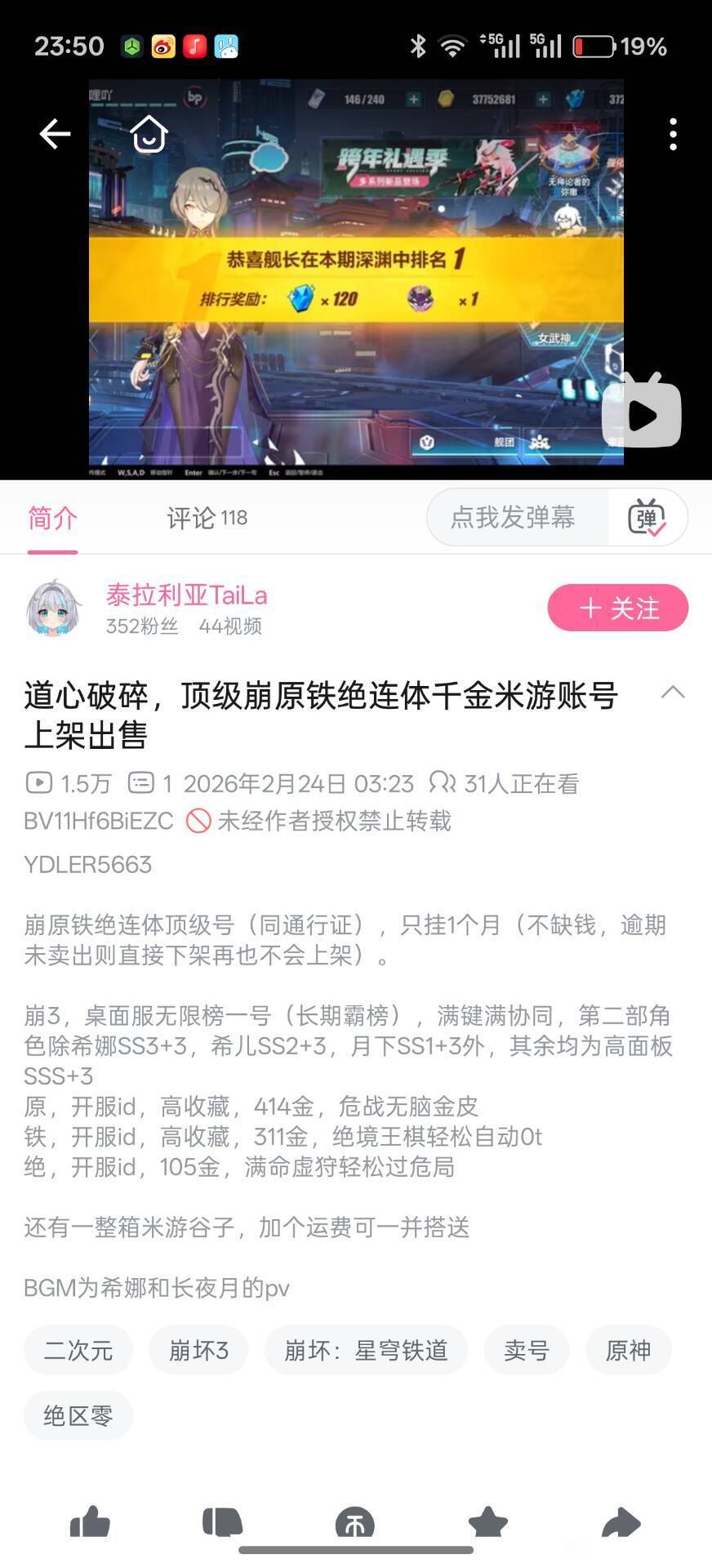Select the 二次元 tag chip
Image resolution: width=712 pixels, height=1568 pixels.
(x=78, y=1350)
